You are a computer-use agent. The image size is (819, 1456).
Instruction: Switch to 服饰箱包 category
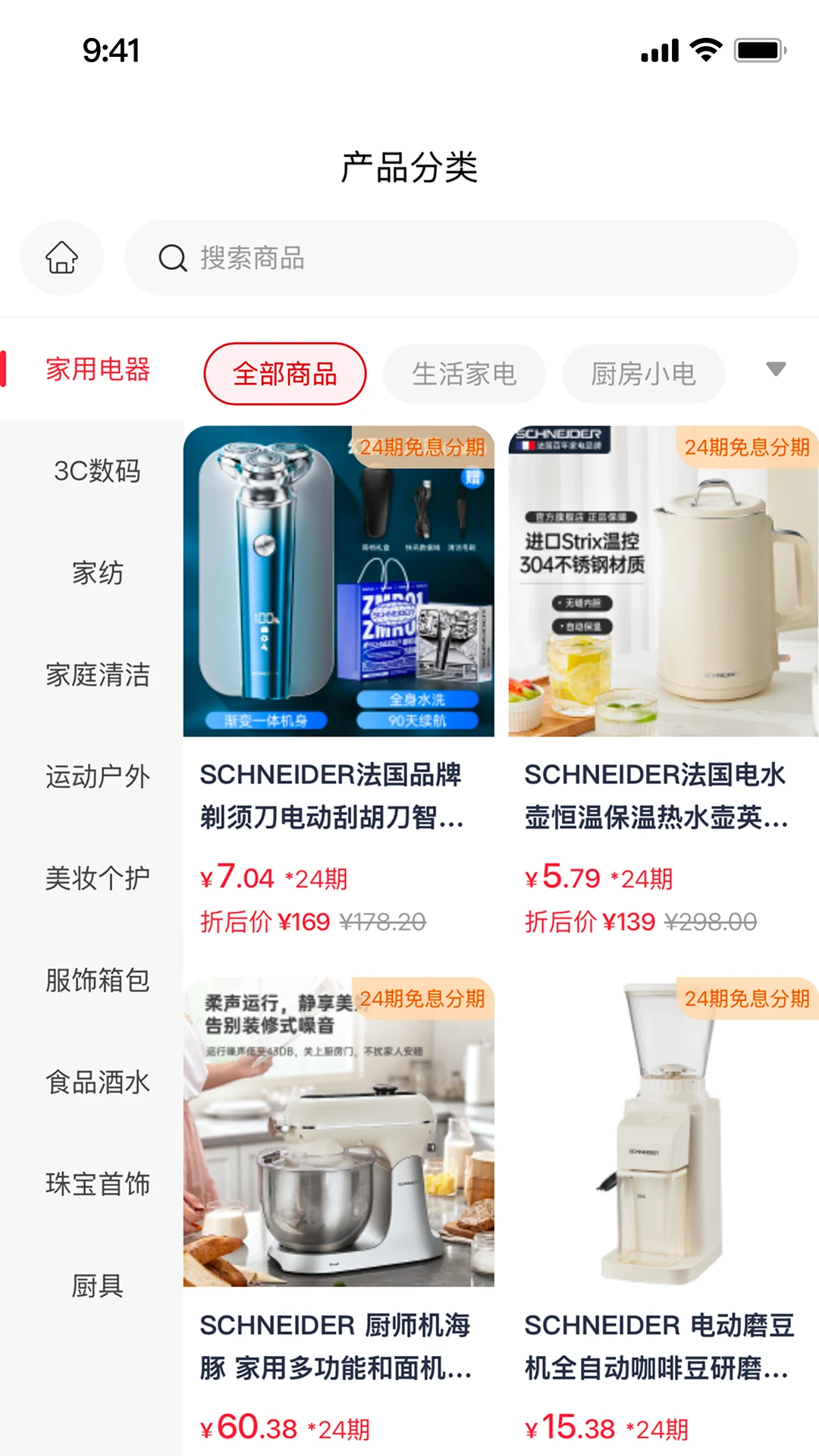pos(97,980)
